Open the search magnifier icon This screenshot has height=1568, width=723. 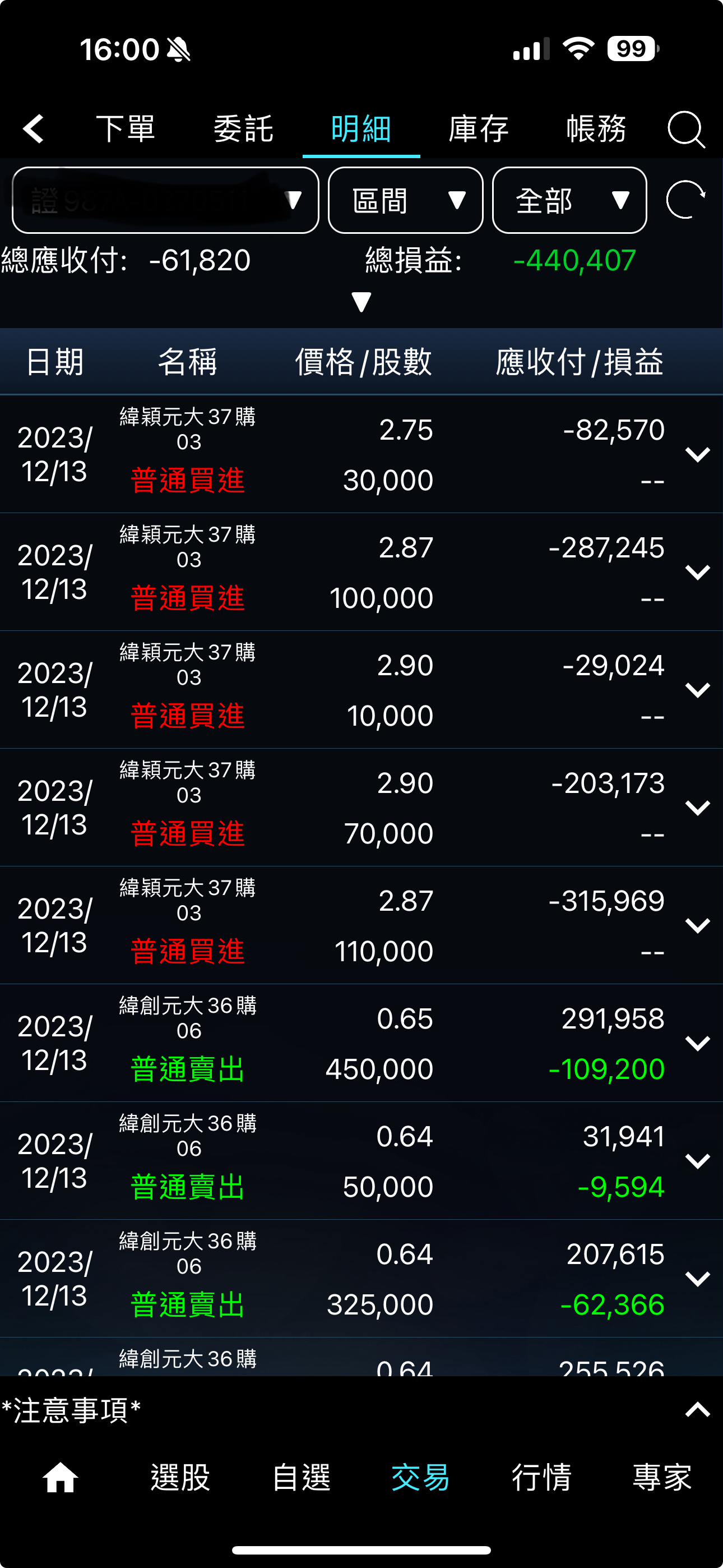(687, 129)
